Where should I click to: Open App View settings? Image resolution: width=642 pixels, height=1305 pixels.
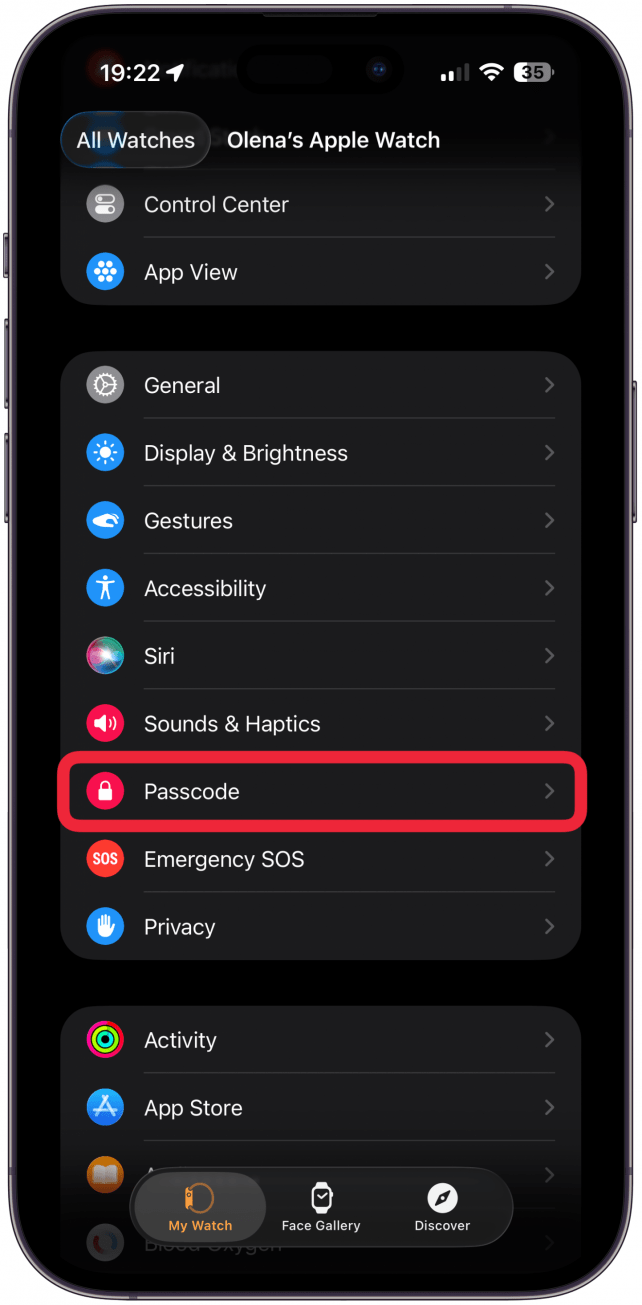320,272
